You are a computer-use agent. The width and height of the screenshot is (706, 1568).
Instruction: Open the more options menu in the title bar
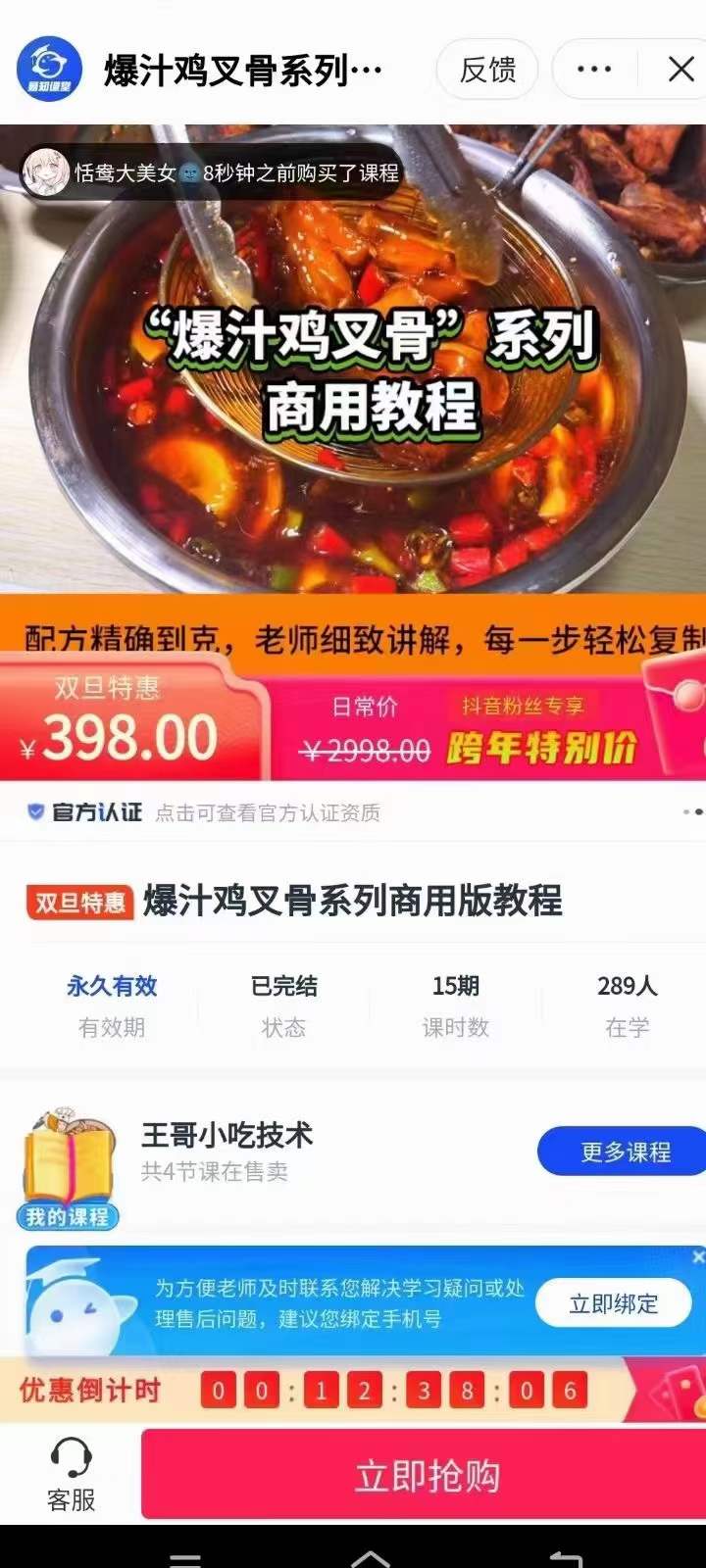(x=594, y=69)
